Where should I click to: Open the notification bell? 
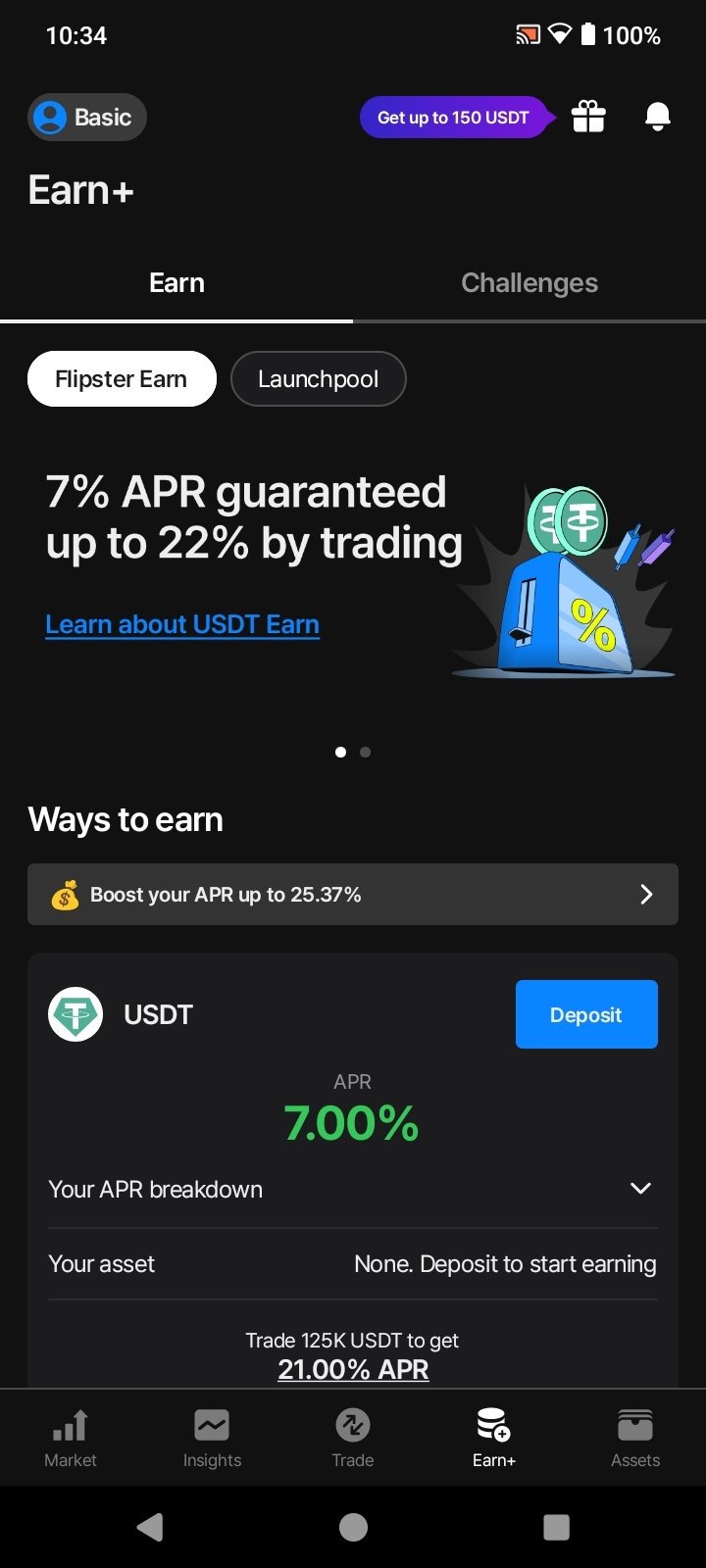657,117
